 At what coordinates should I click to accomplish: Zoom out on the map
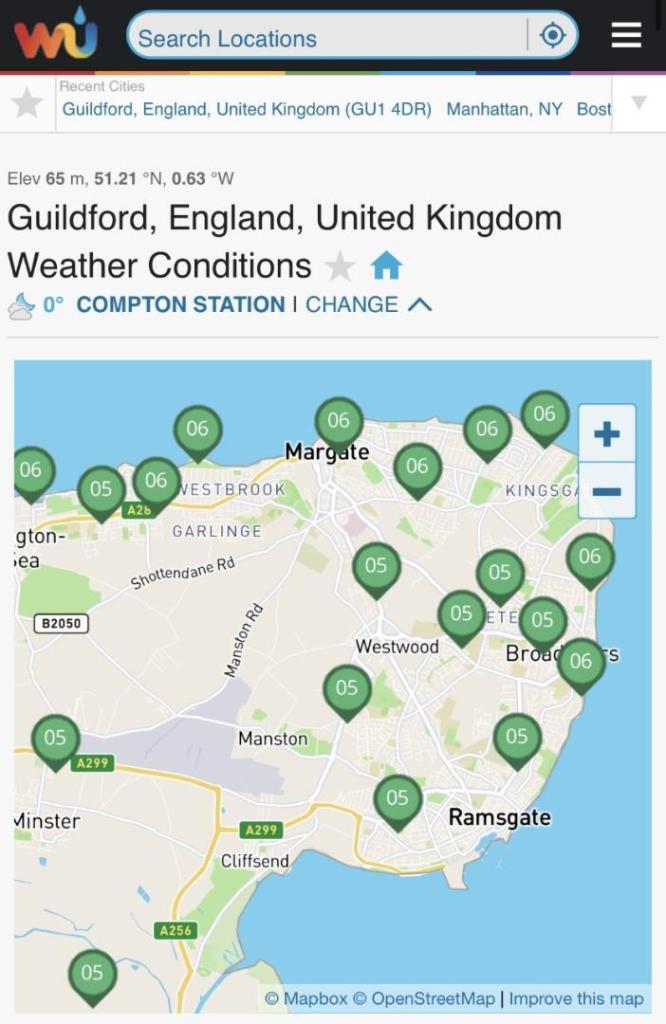click(607, 491)
